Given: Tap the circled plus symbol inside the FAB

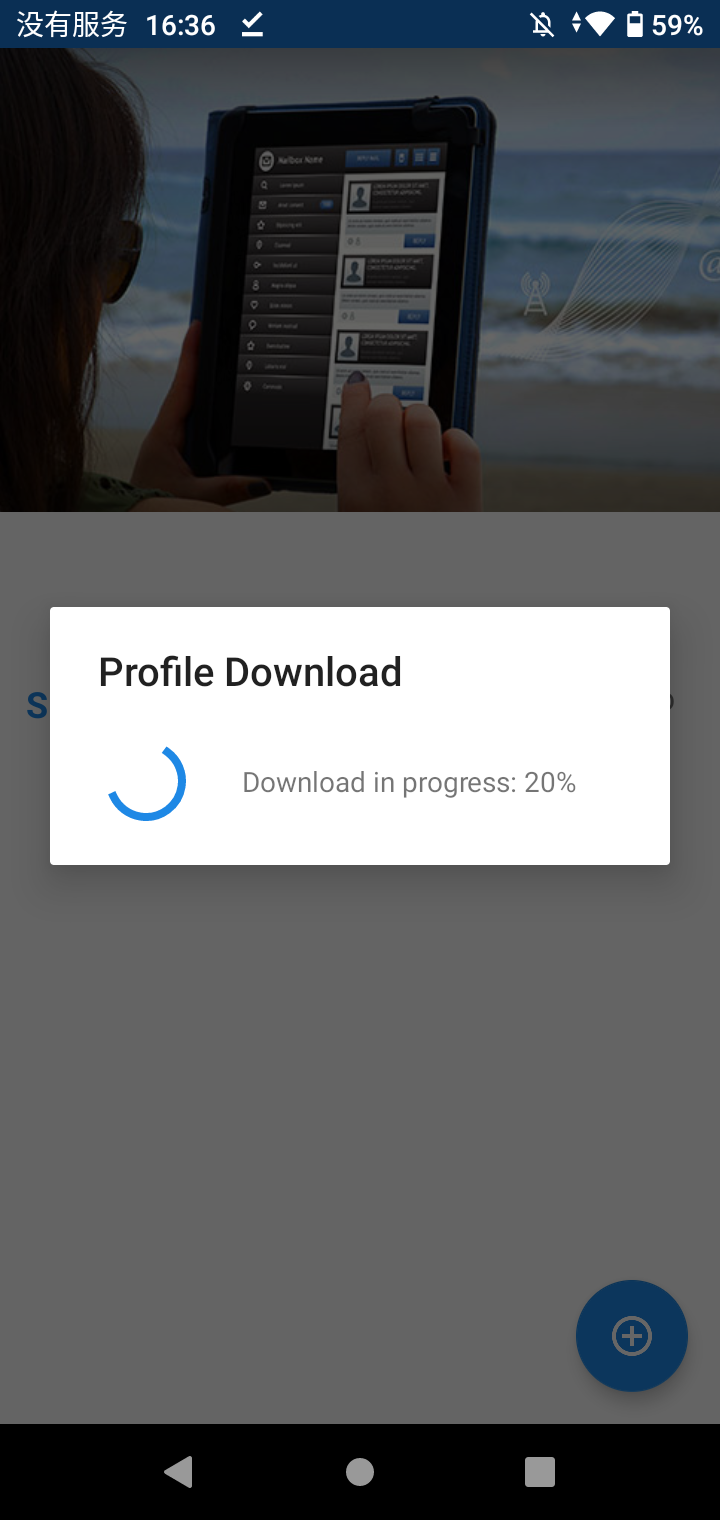Looking at the screenshot, I should (631, 1336).
